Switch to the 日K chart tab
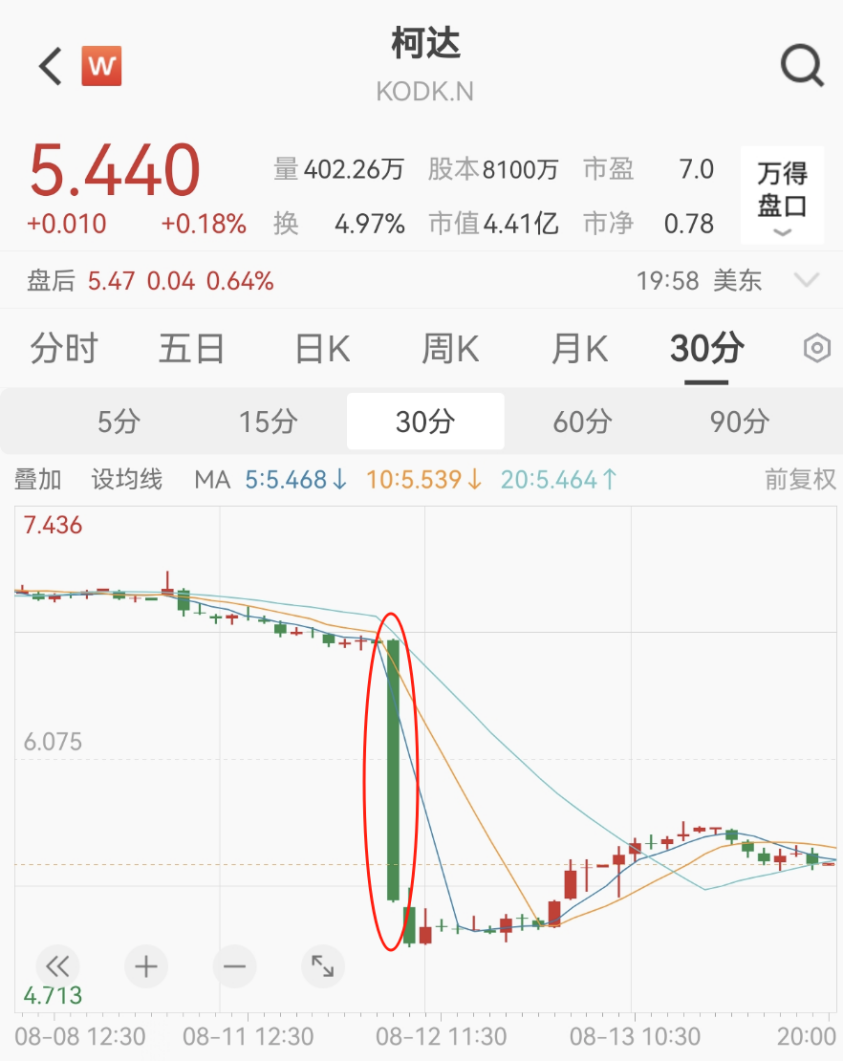This screenshot has width=843, height=1061. (x=322, y=349)
